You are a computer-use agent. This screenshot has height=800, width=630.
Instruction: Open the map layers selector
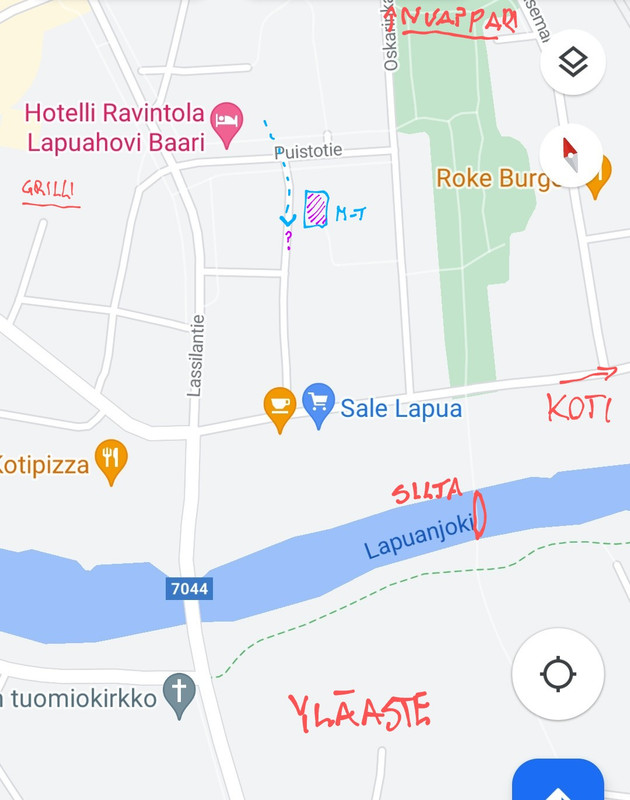[x=573, y=63]
